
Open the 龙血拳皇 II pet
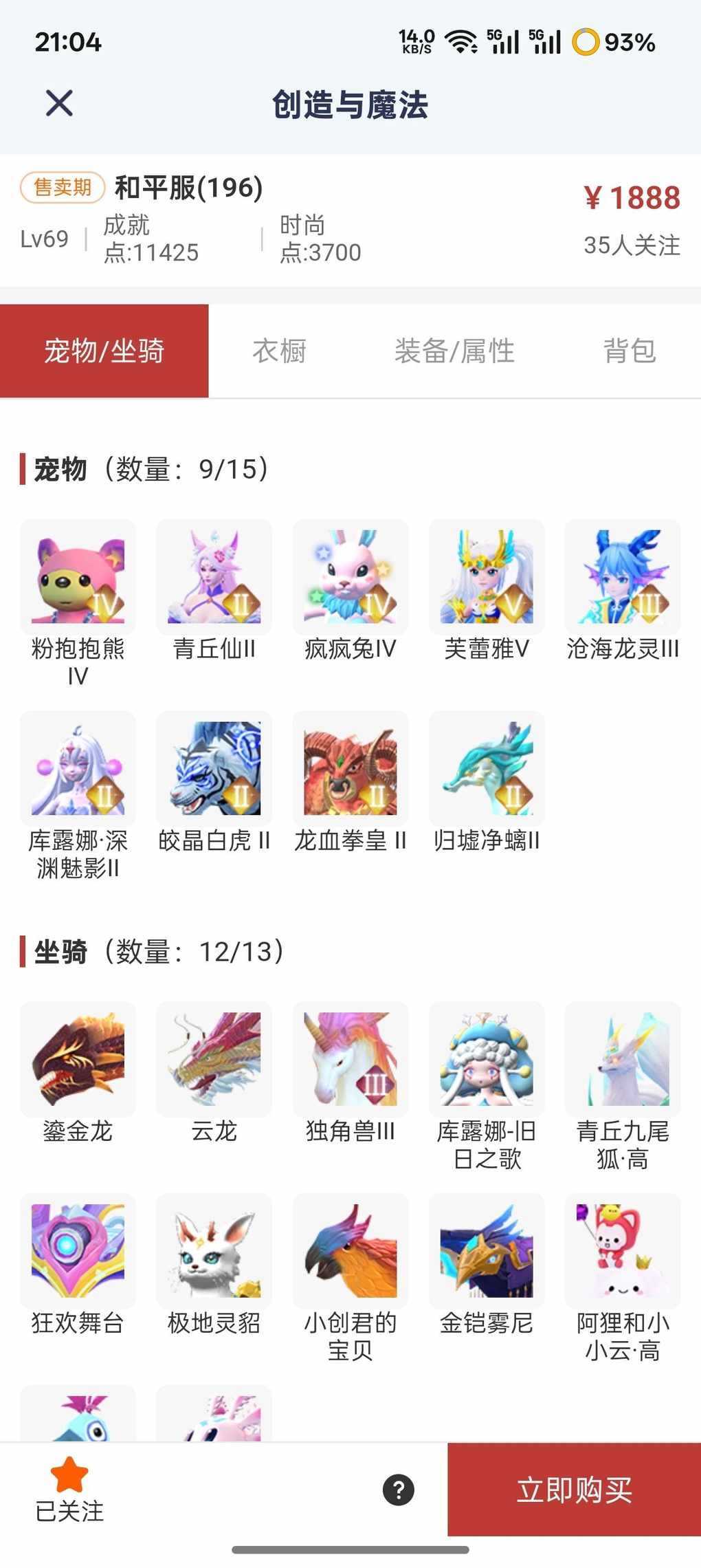[350, 769]
